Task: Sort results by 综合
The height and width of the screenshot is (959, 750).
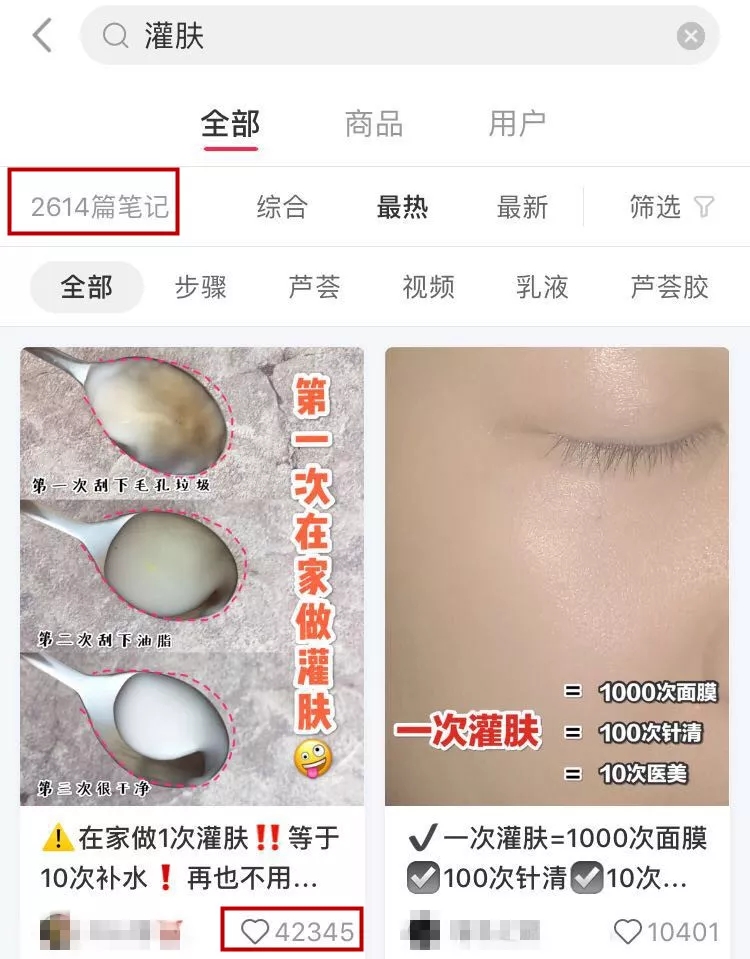Action: (x=282, y=207)
